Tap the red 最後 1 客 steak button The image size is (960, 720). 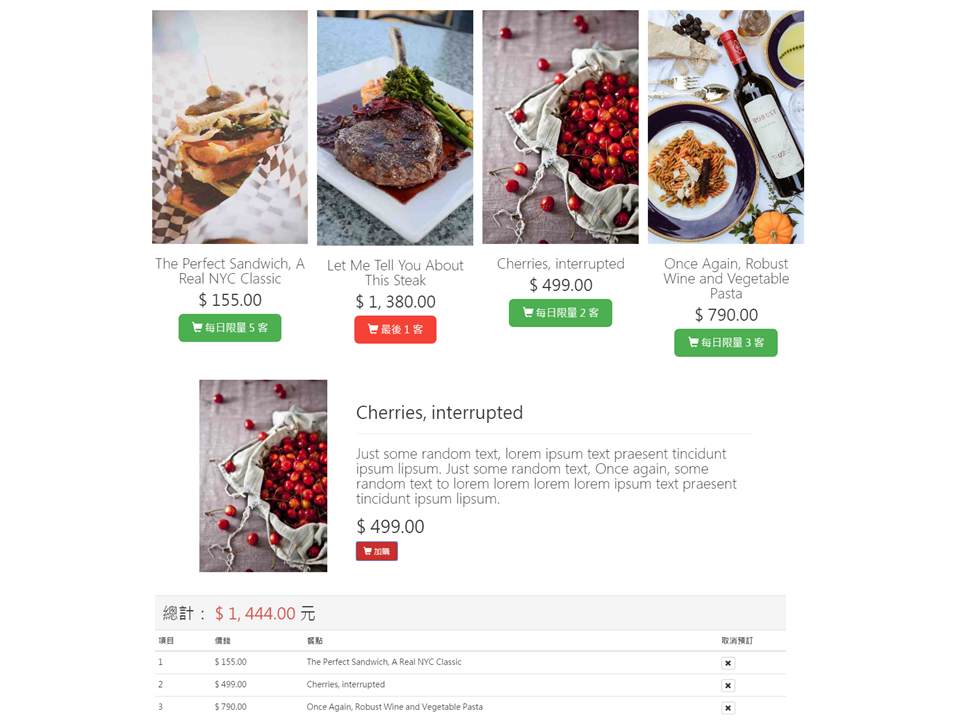pyautogui.click(x=395, y=330)
